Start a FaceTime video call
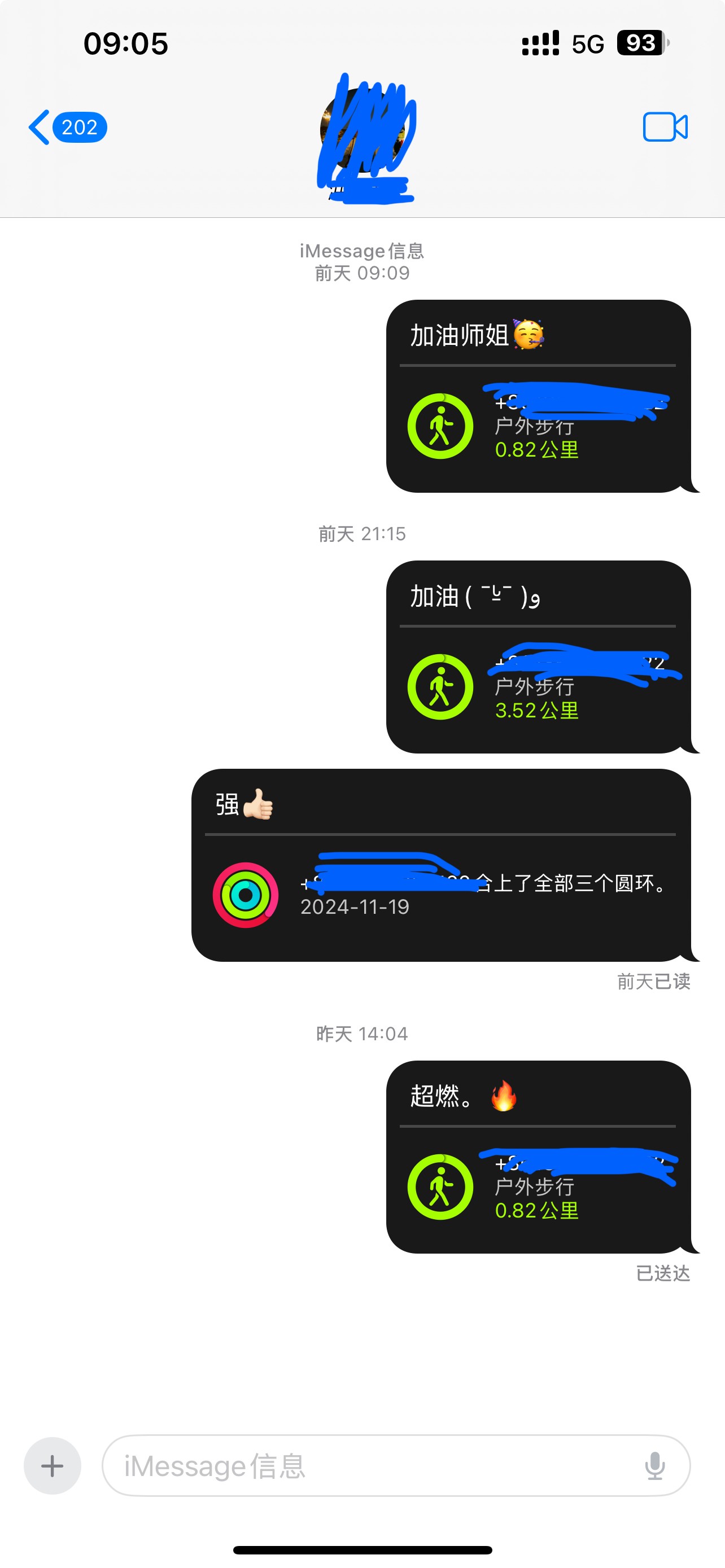Screen dimensions: 725x1568 pyautogui.click(x=665, y=127)
